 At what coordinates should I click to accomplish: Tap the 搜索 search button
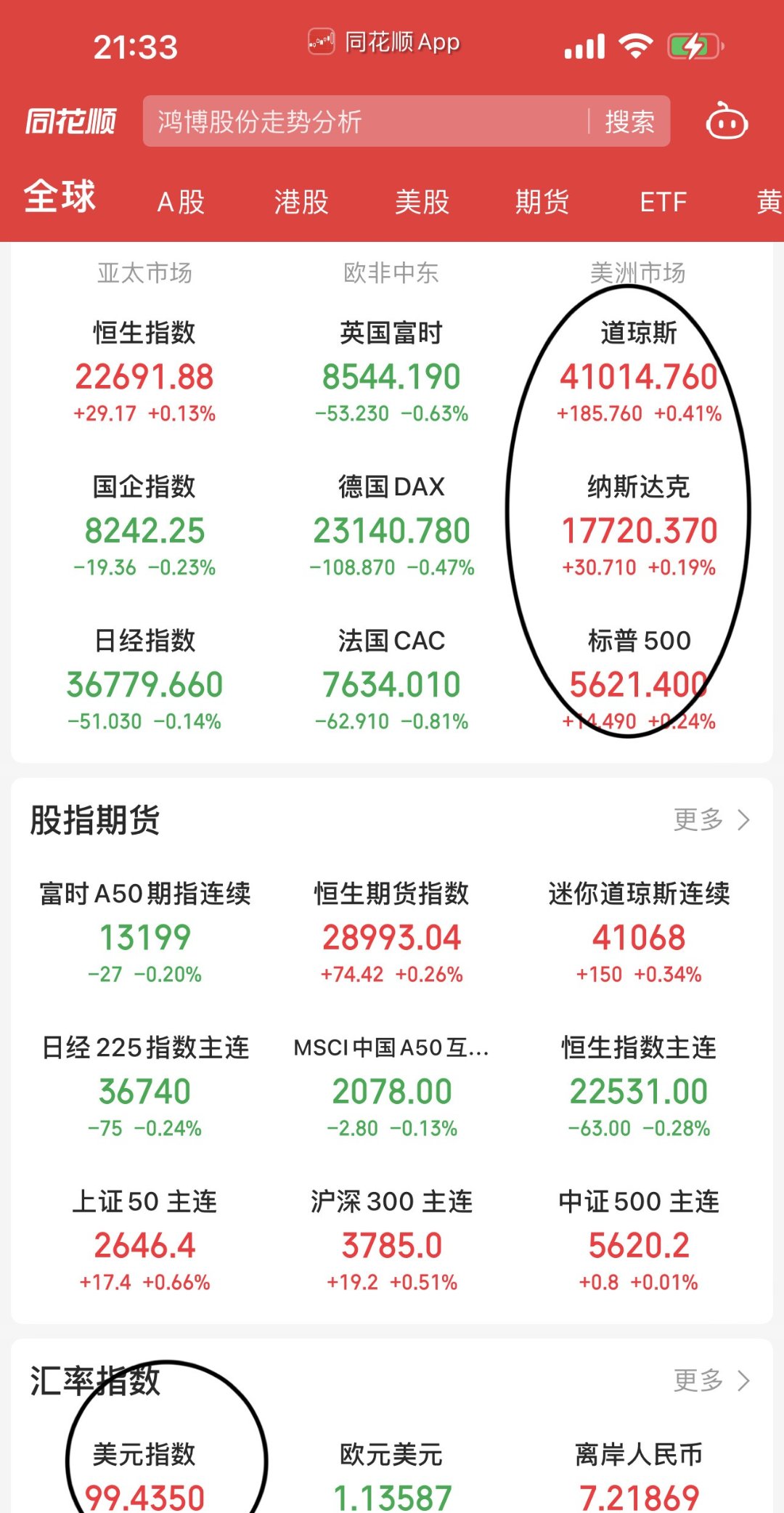[629, 120]
